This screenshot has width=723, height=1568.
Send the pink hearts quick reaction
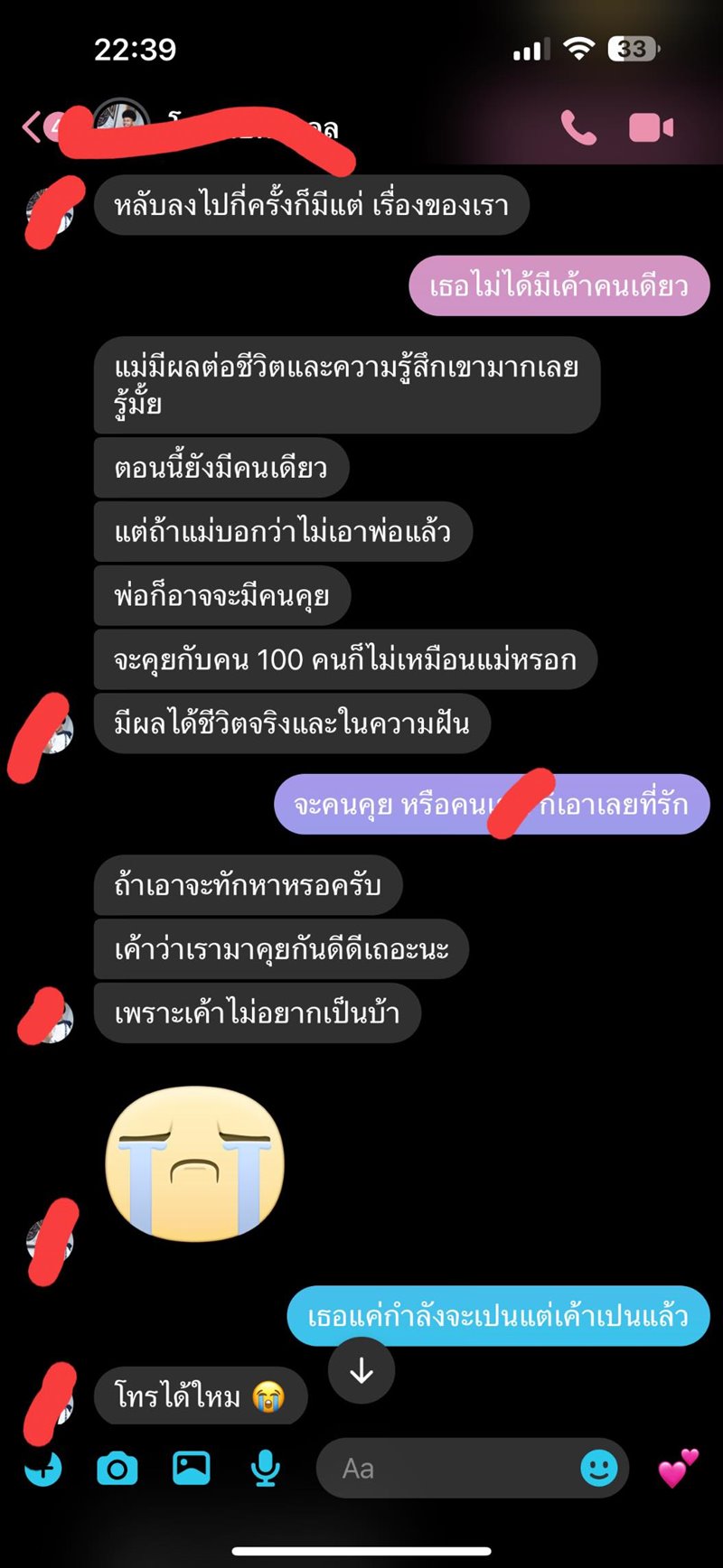pos(678,1469)
